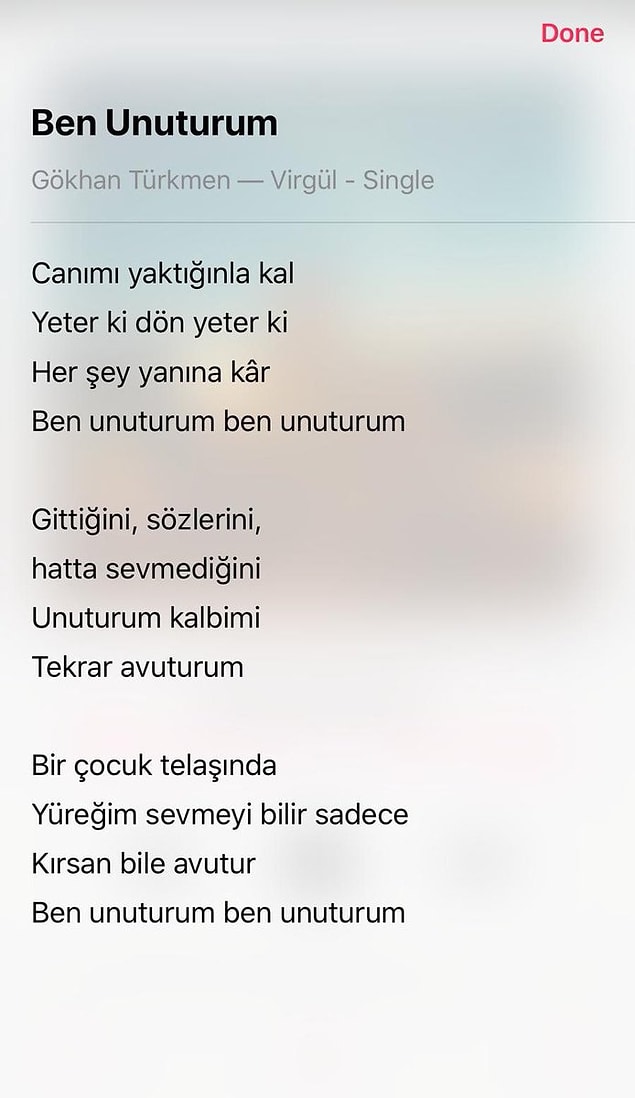
Task: Tap Done to close the lyrics
Action: click(x=572, y=33)
